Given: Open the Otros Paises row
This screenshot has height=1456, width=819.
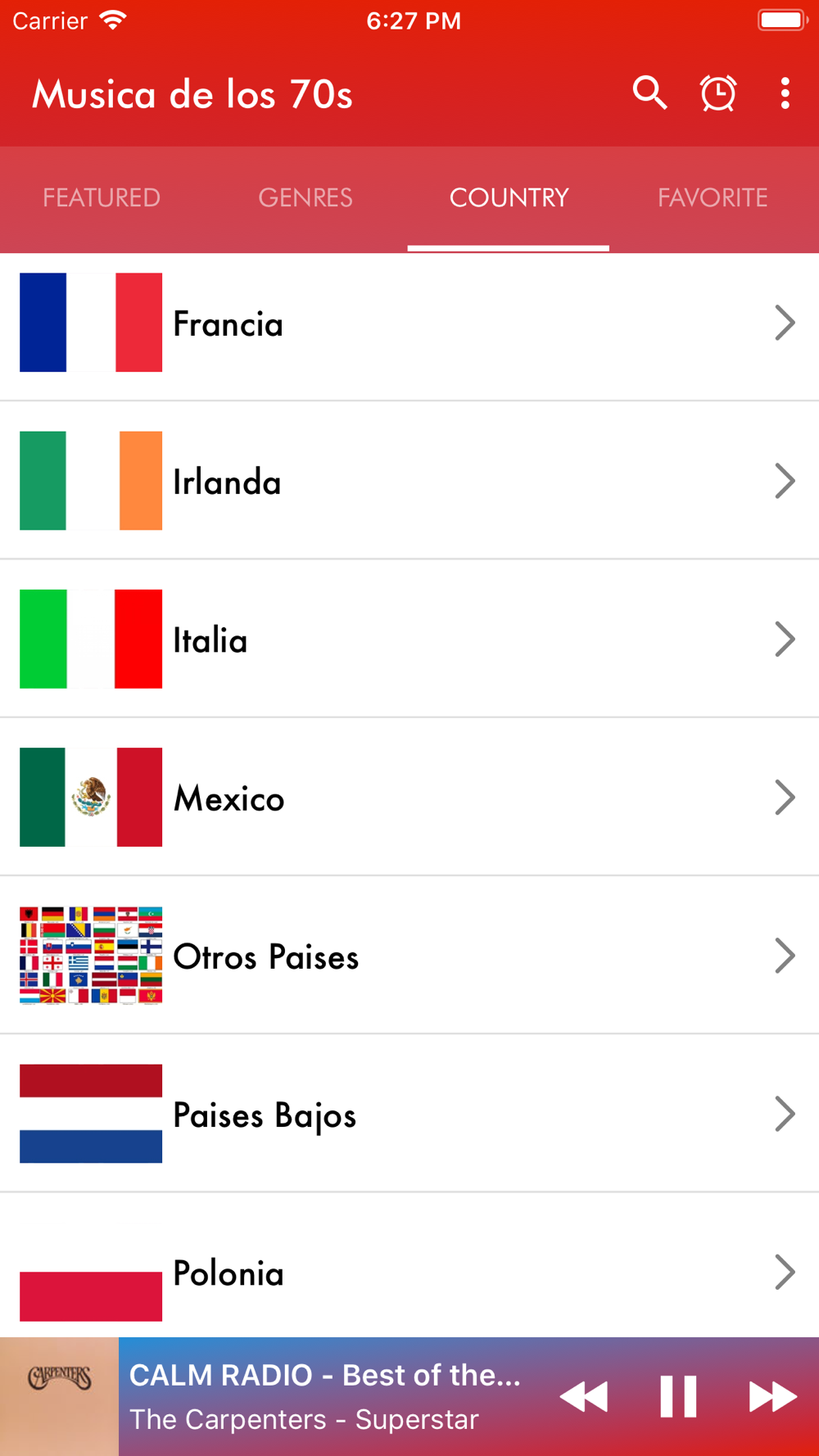Looking at the screenshot, I should click(409, 955).
